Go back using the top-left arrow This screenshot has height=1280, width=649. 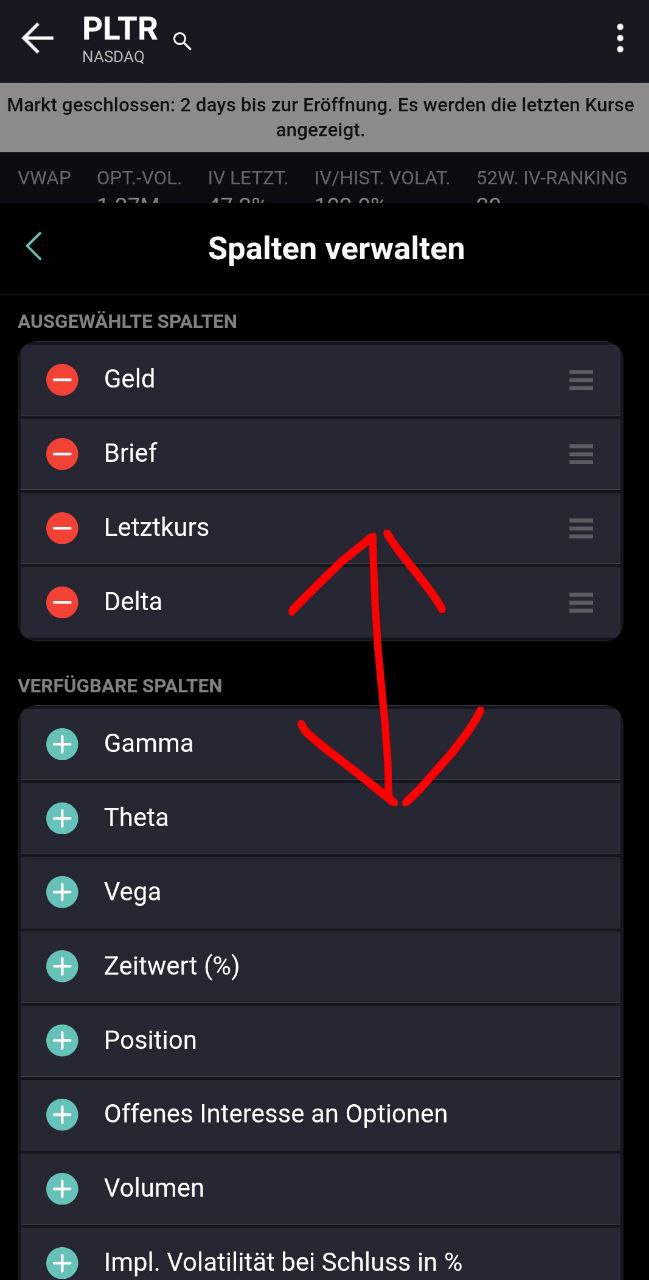pos(37,39)
